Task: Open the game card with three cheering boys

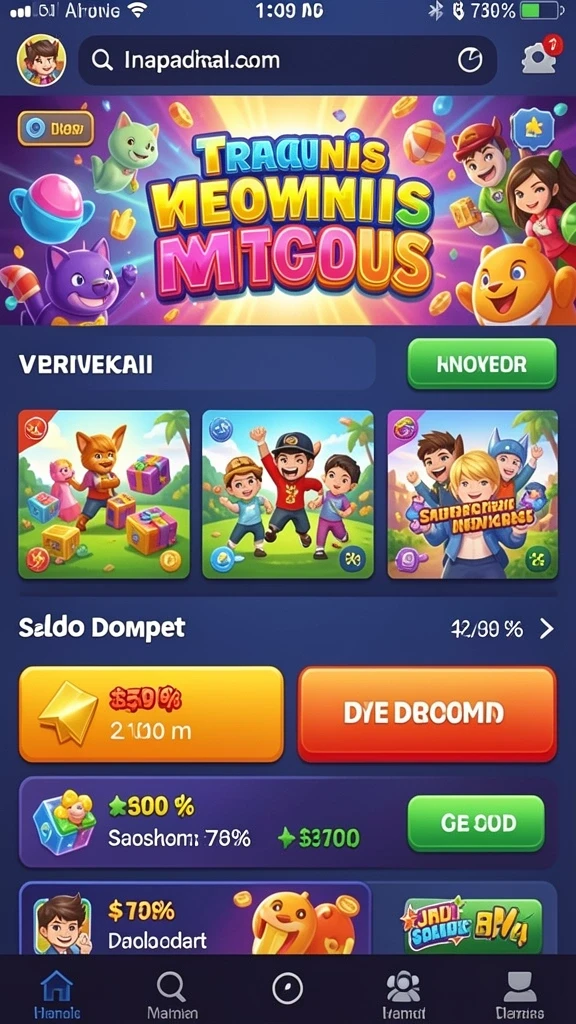Action: (x=288, y=494)
